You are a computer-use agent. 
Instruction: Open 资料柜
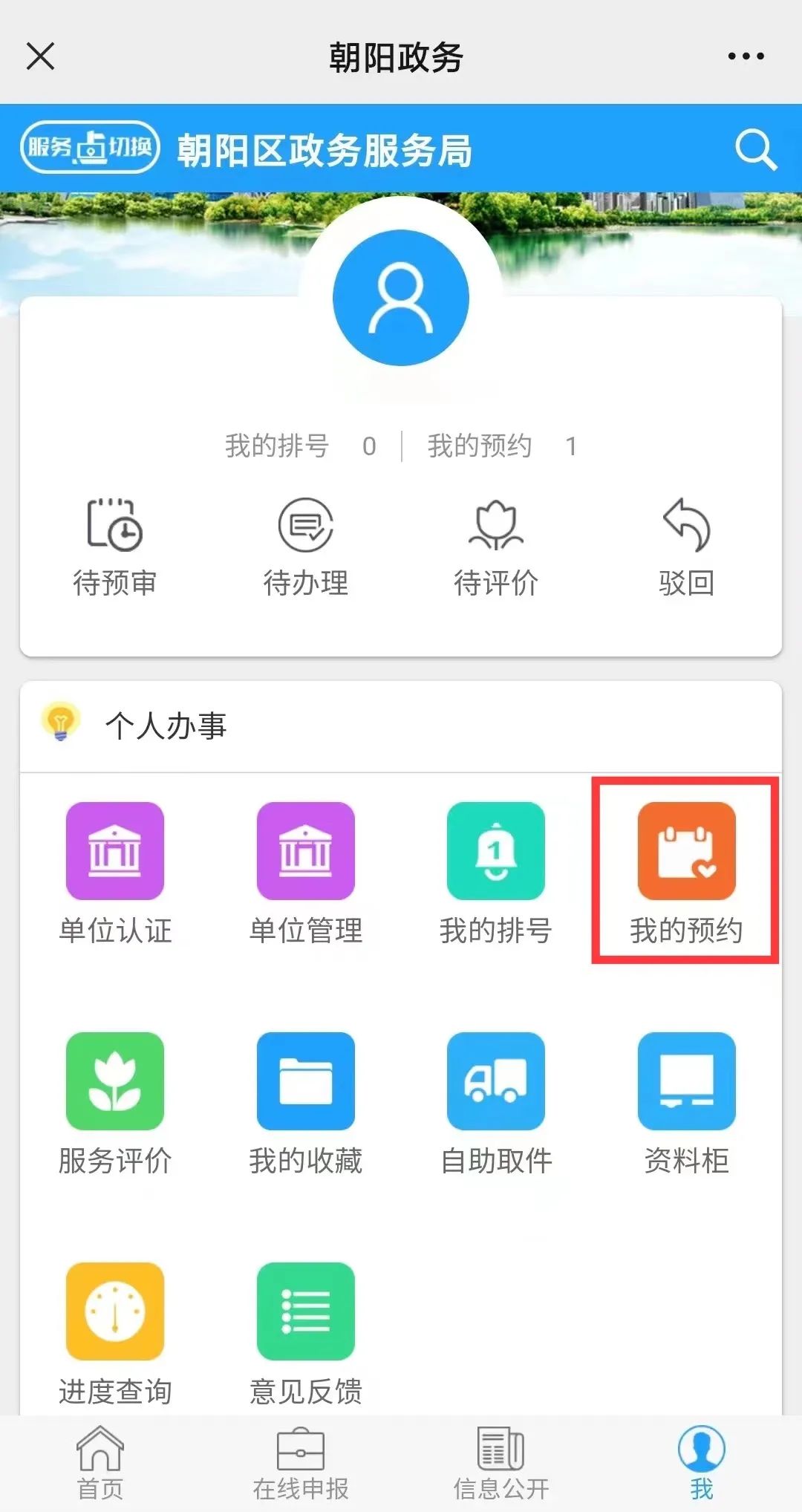click(x=686, y=1102)
